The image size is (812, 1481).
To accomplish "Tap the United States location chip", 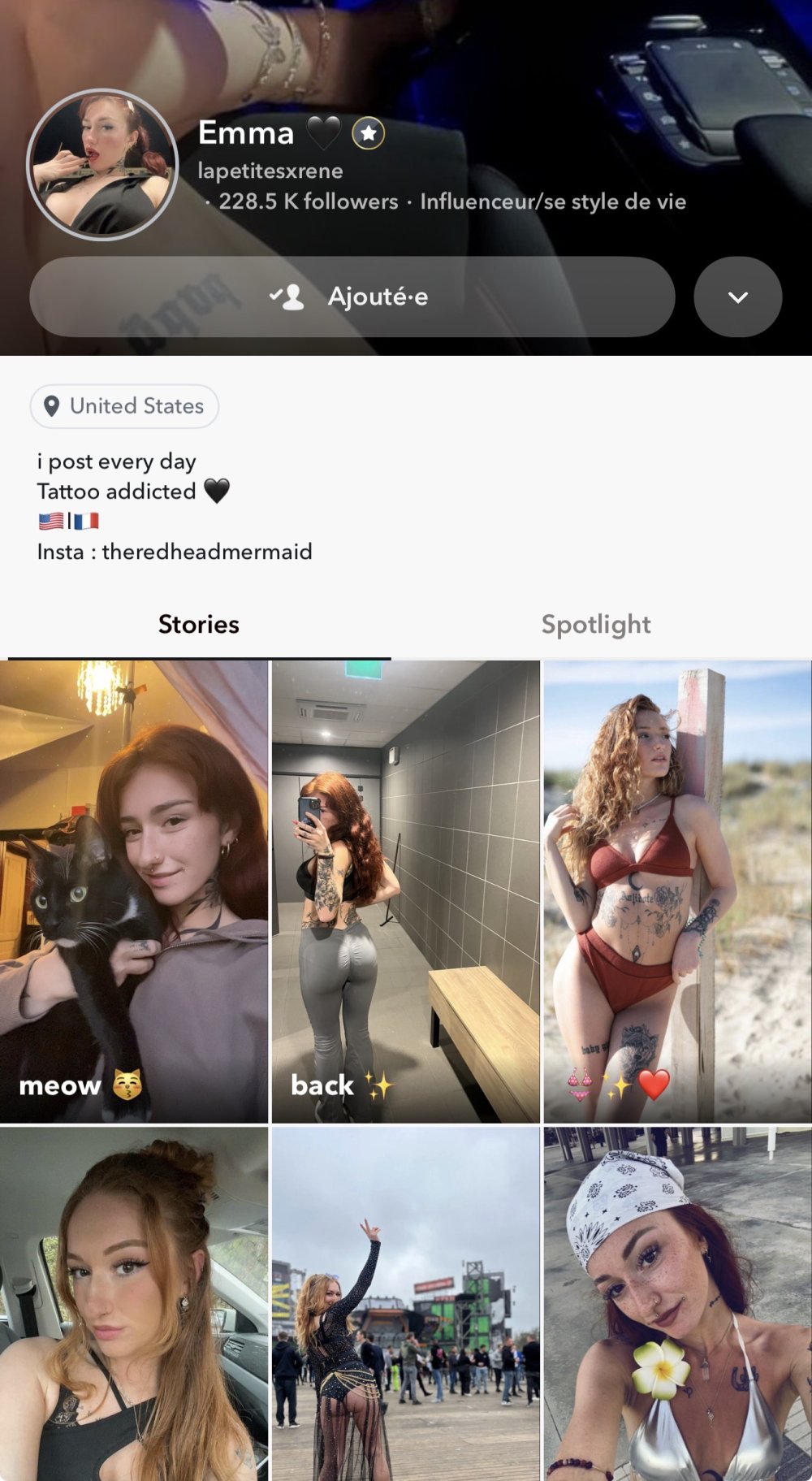I will coord(124,406).
